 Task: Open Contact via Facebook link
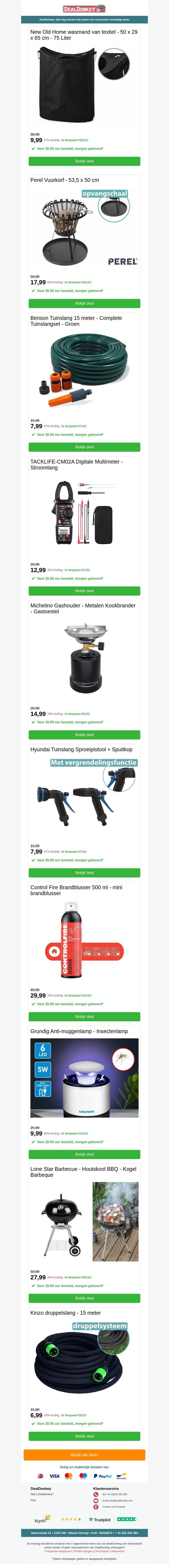(114, 1507)
